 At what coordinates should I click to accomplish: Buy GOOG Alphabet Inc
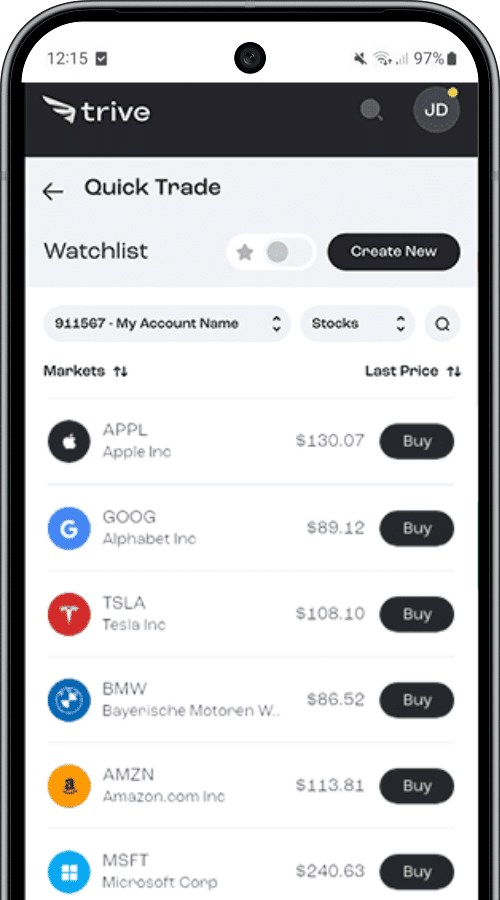417,528
